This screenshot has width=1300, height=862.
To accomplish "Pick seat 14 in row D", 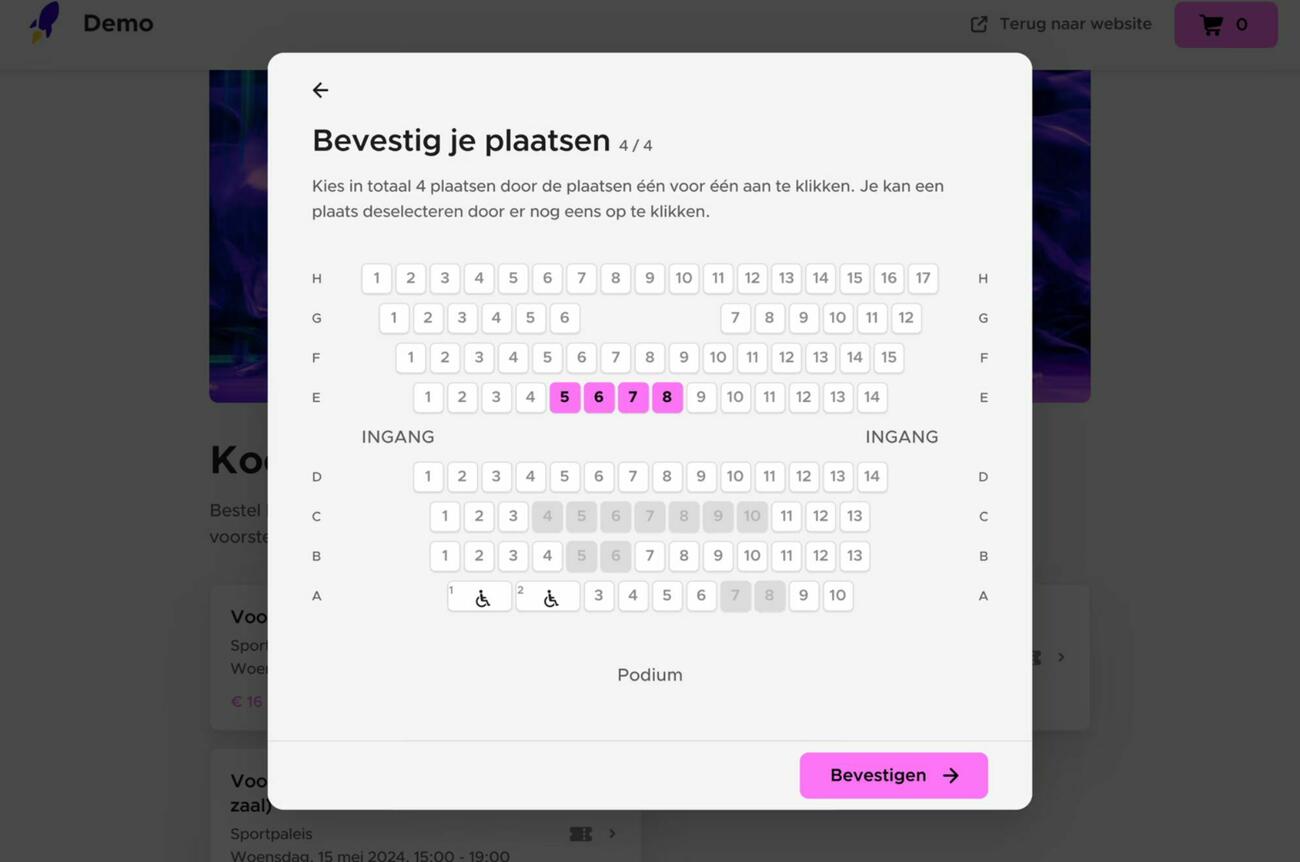I will (x=871, y=476).
